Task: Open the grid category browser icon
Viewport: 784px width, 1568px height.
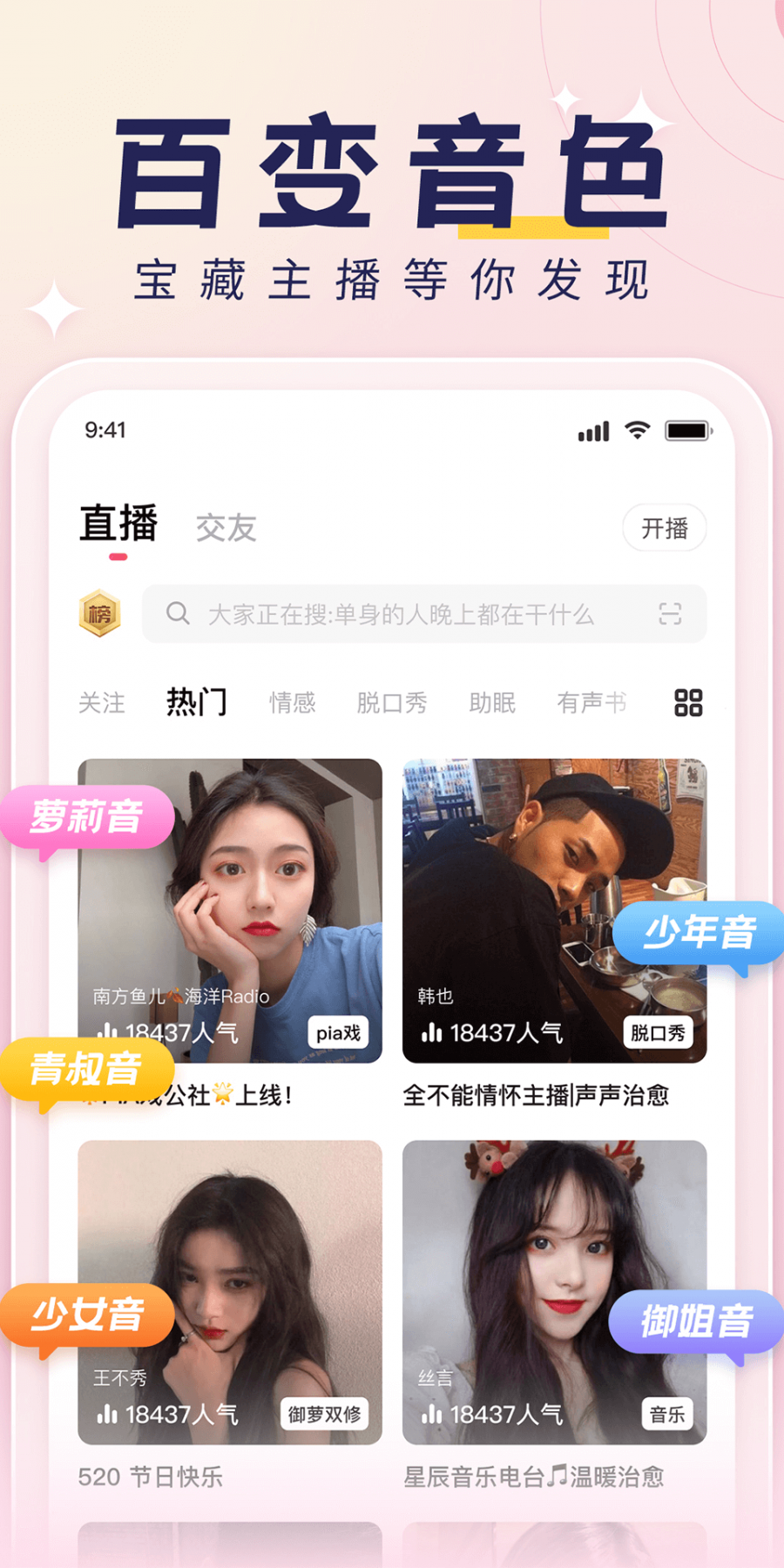Action: pyautogui.click(x=688, y=703)
